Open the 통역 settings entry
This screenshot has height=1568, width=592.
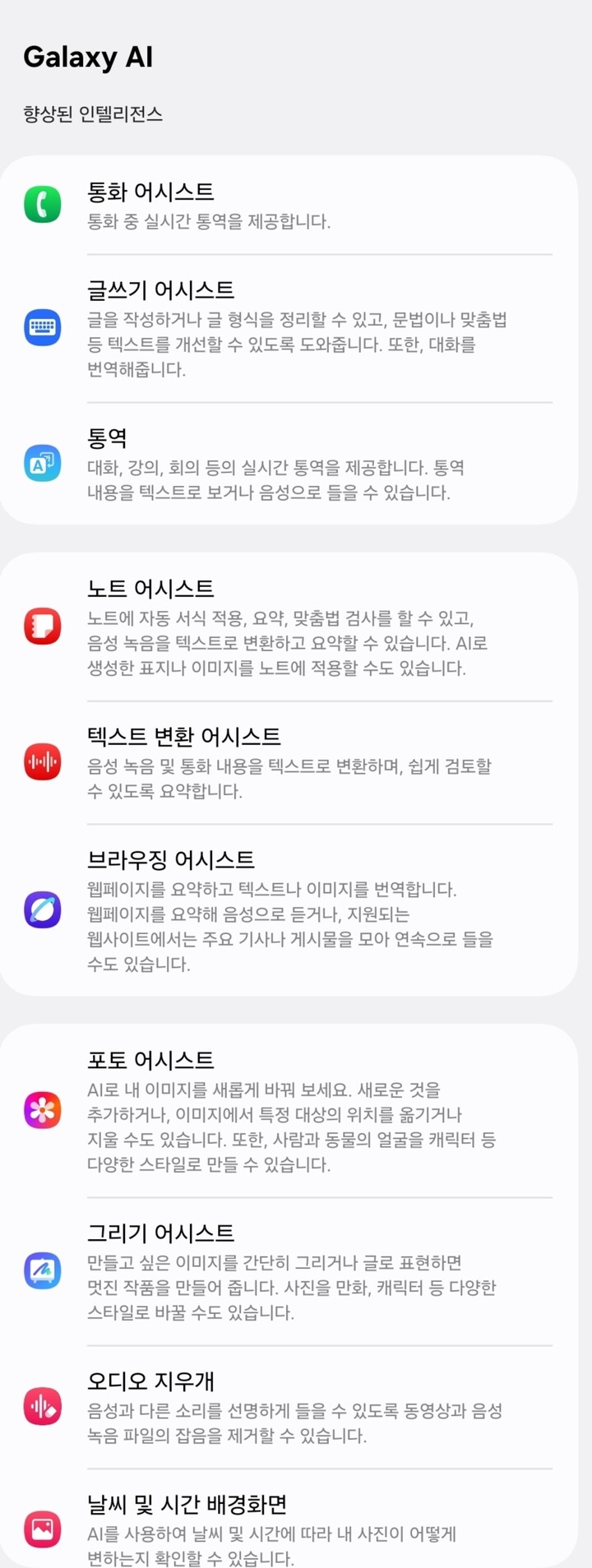coord(296,465)
